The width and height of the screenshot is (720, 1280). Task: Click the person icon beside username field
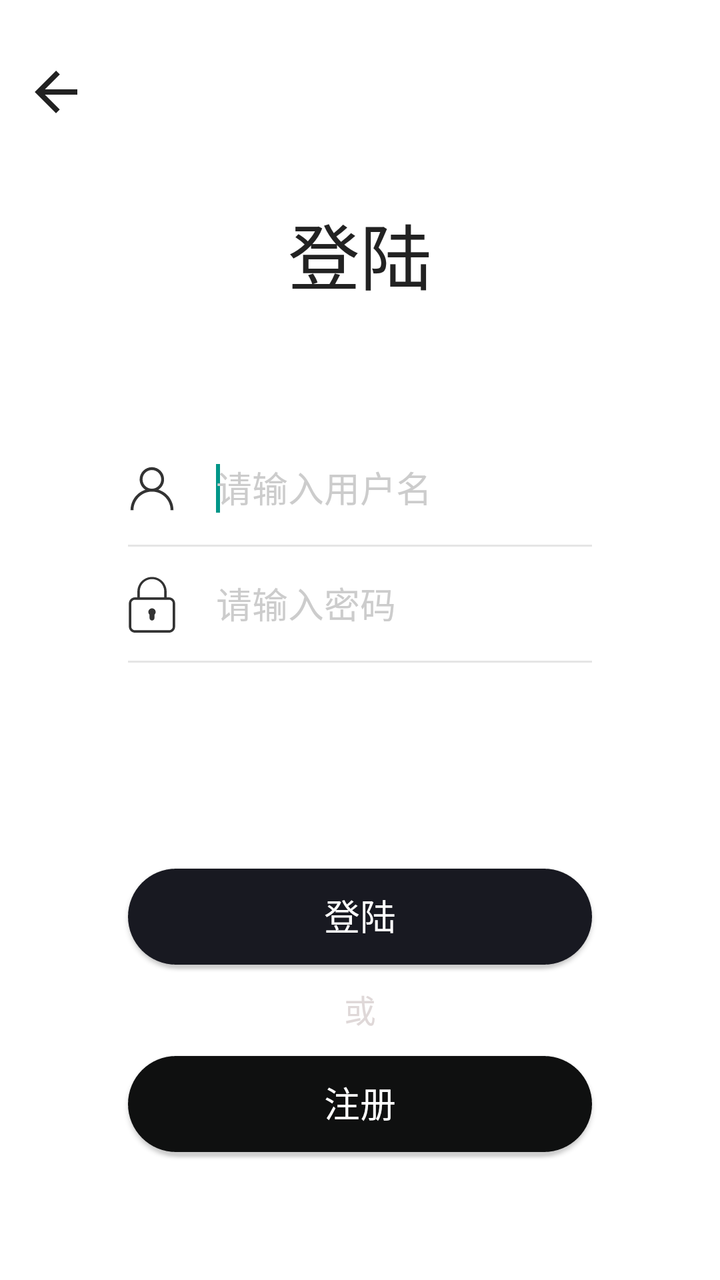point(152,490)
